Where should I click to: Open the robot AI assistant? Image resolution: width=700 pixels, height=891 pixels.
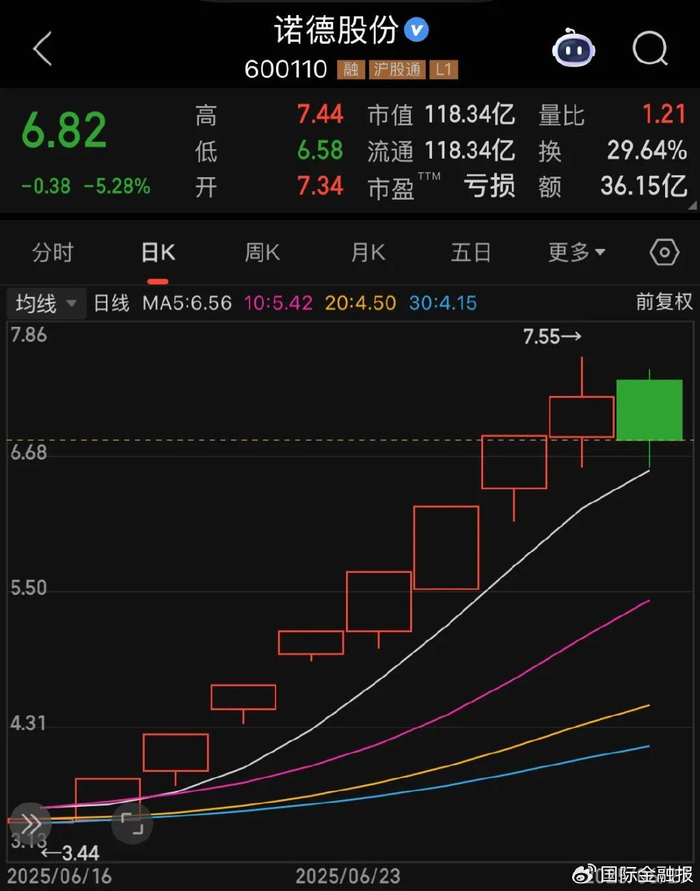coord(574,47)
